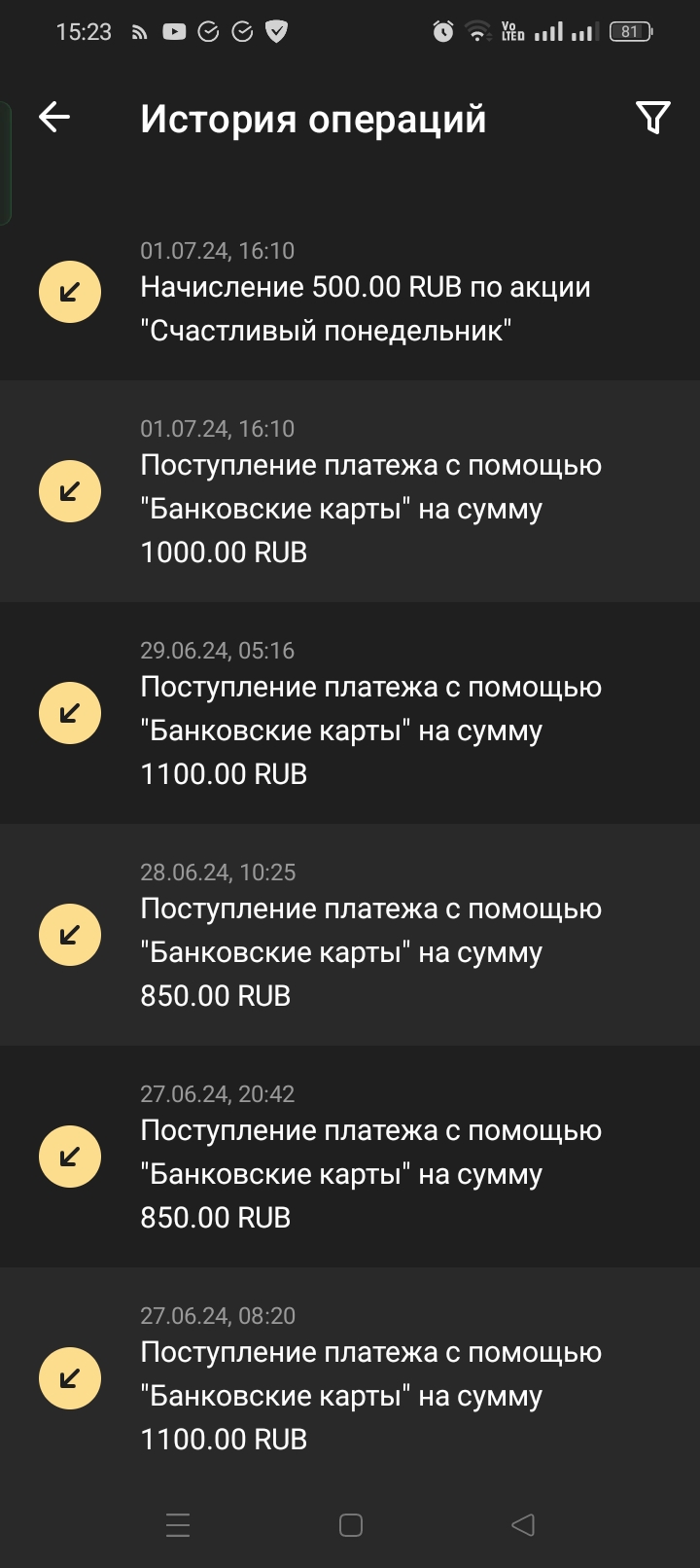Open the filter for operations history
The image size is (700, 1568).
coord(652,118)
